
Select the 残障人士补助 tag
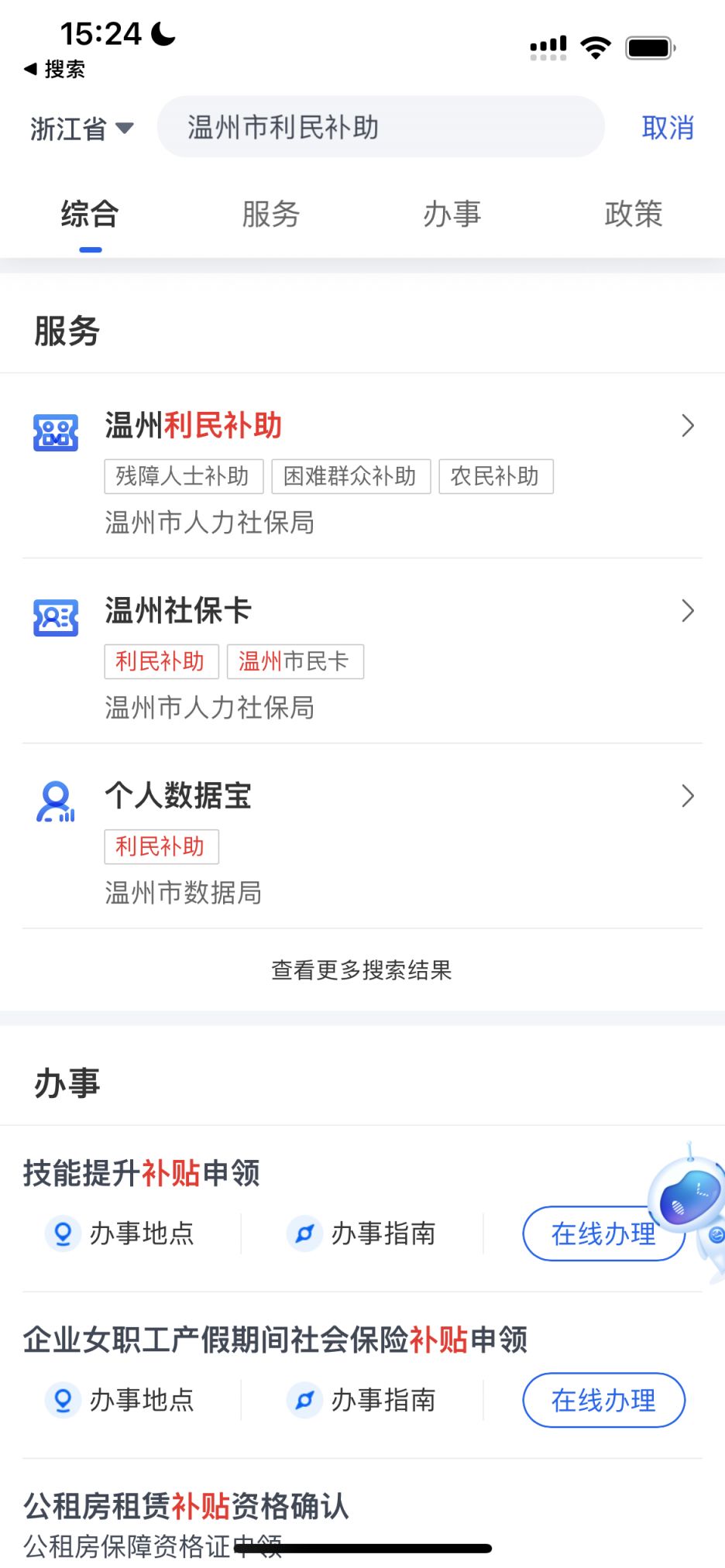tap(184, 476)
